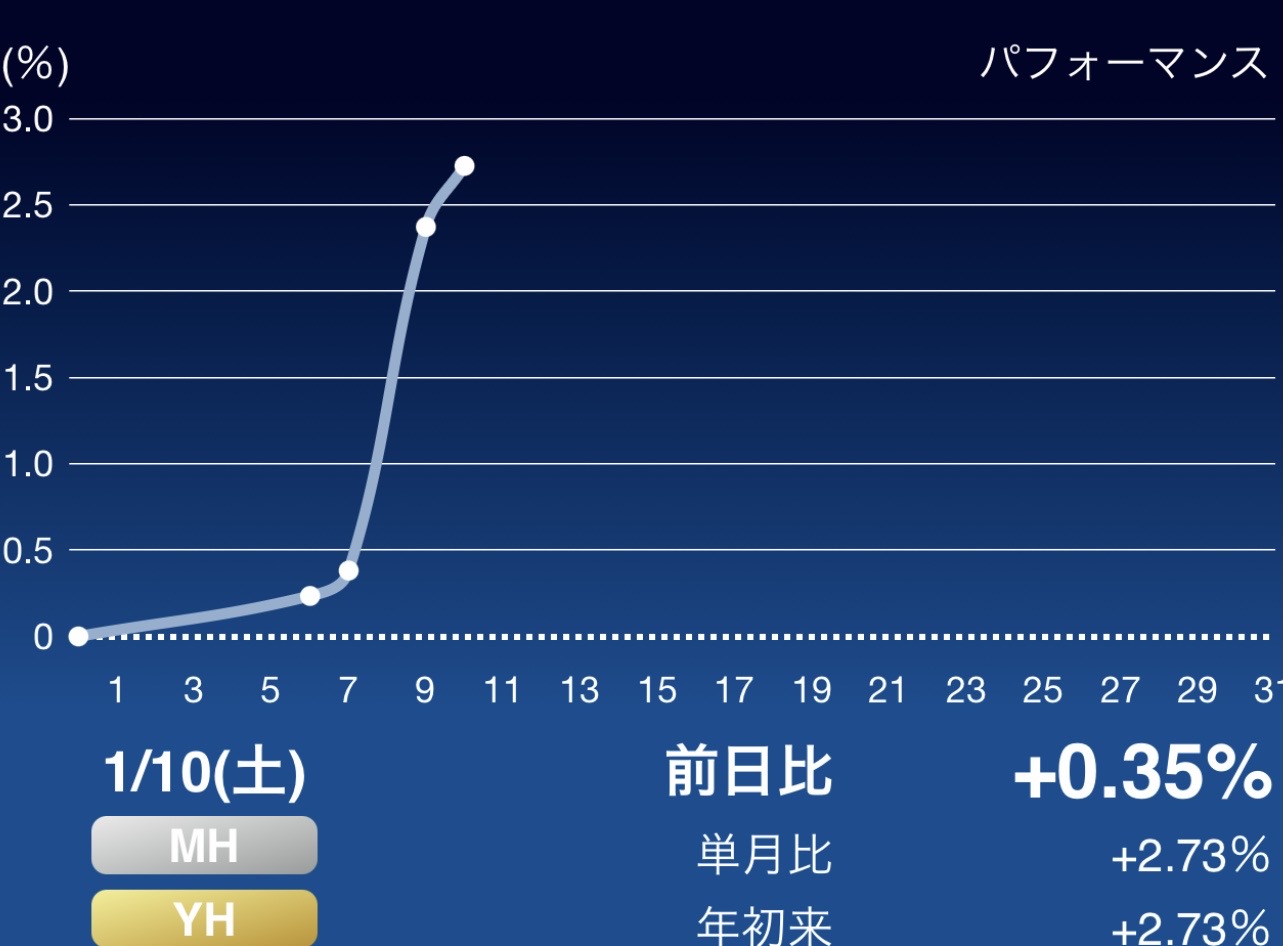Select the gold YH button
The image size is (1283, 946).
[x=204, y=918]
